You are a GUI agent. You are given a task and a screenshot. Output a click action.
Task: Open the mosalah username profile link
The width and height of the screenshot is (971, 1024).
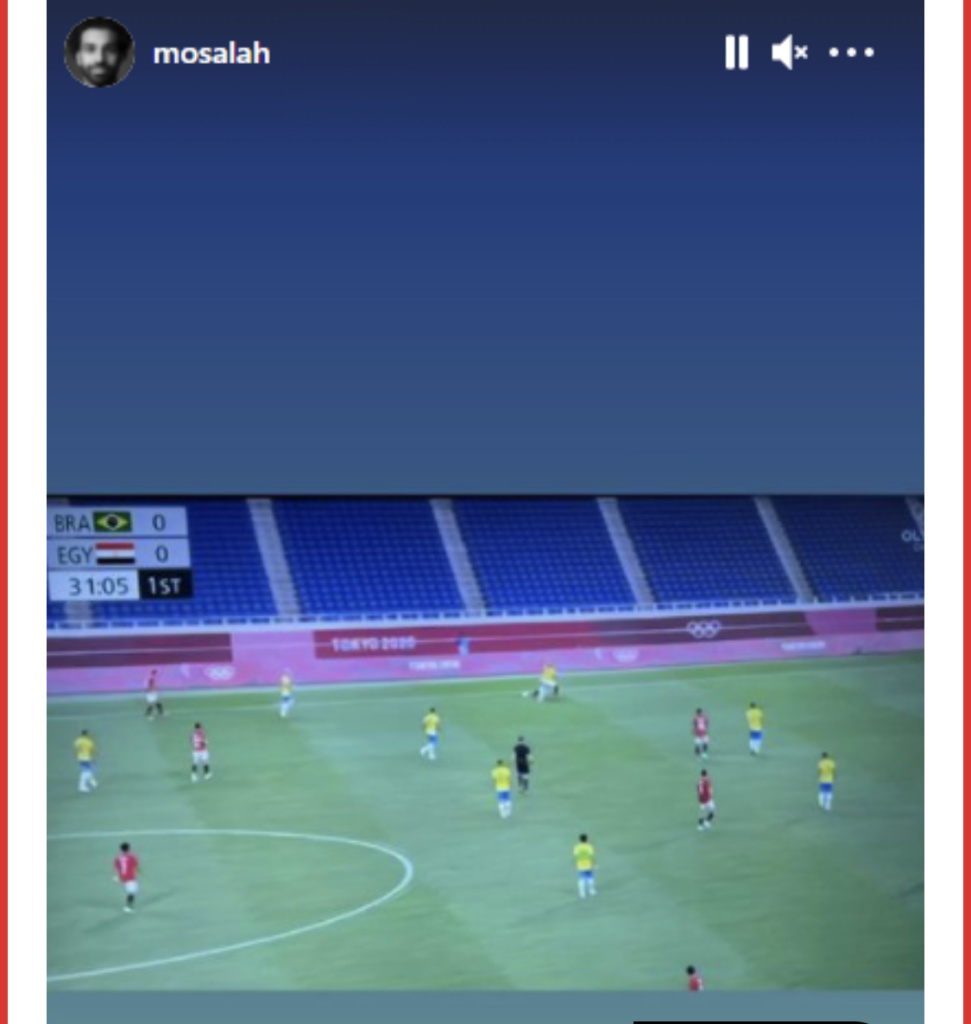(211, 53)
